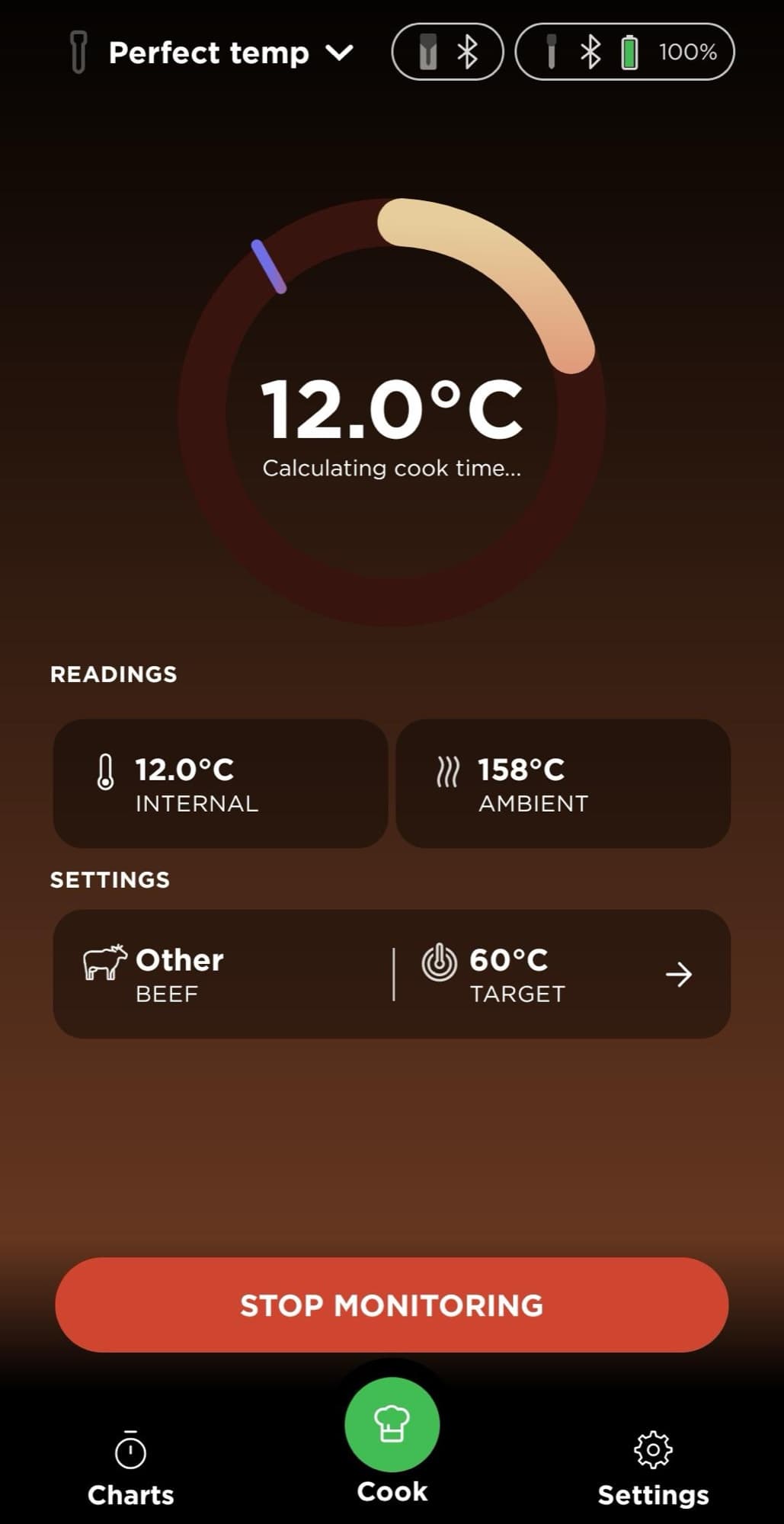Tap the Stop Monitoring button
The width and height of the screenshot is (784, 1524).
392,1305
